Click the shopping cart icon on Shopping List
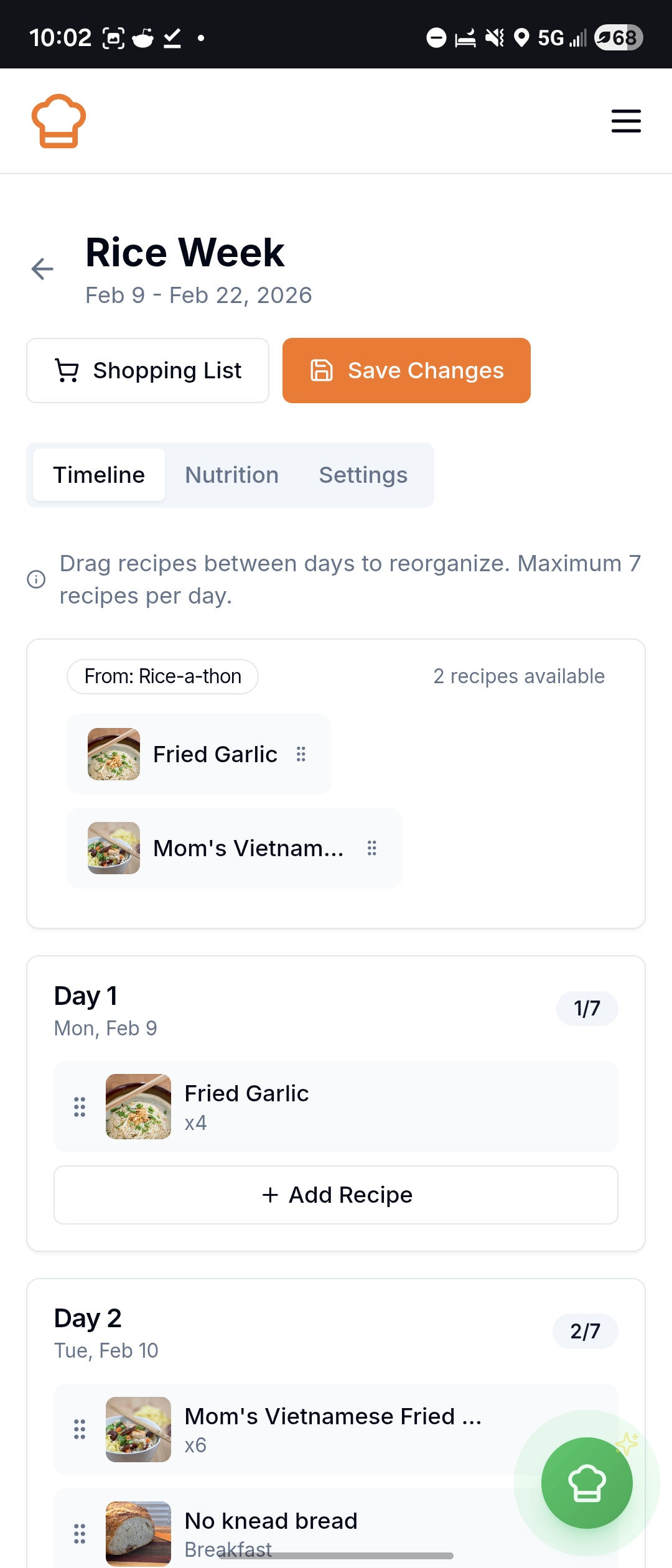 point(68,370)
